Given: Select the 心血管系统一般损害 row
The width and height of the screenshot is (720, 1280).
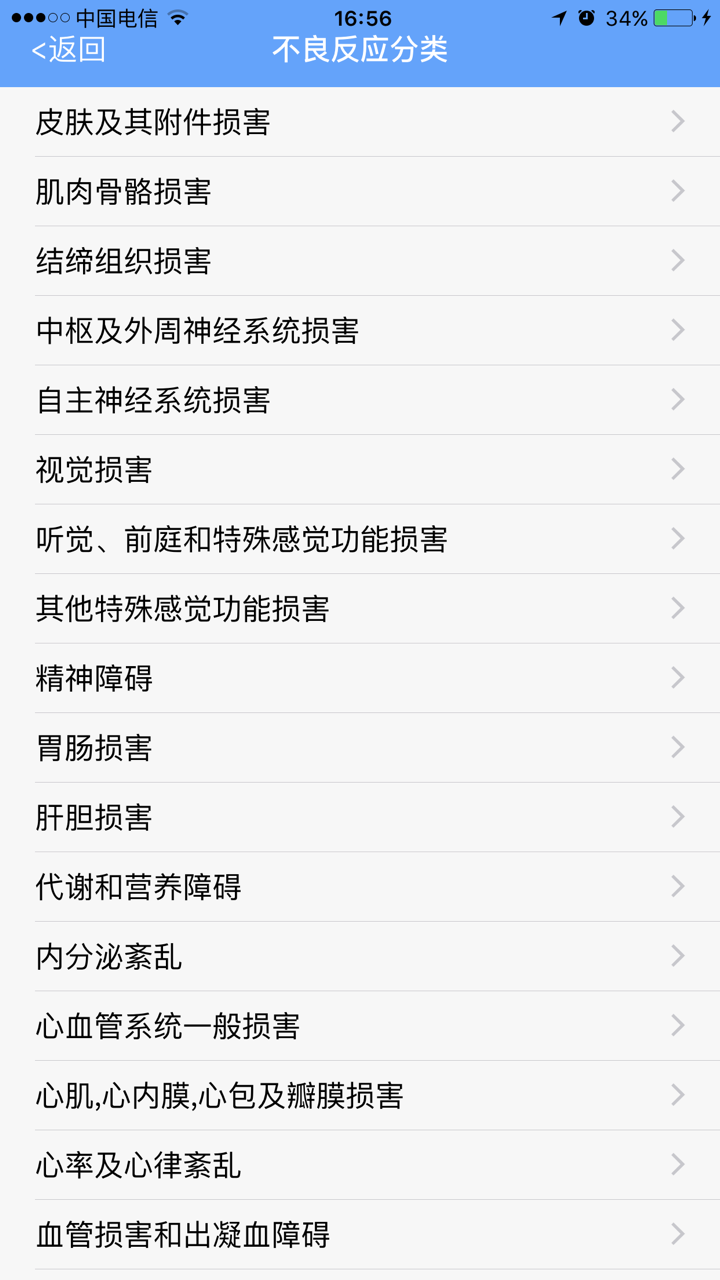Looking at the screenshot, I should click(x=360, y=1026).
